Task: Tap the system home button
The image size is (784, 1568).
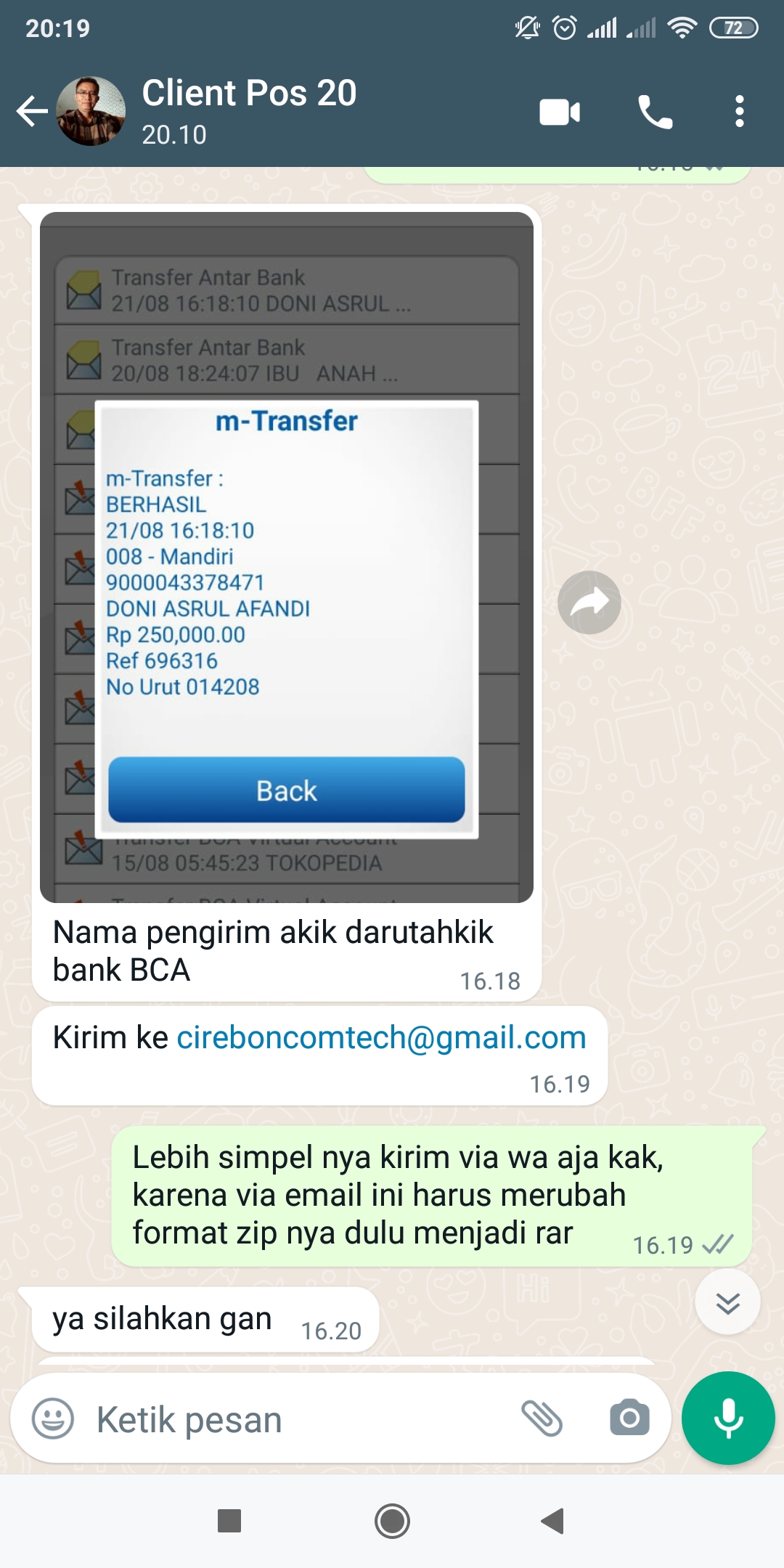Action: click(x=392, y=1521)
